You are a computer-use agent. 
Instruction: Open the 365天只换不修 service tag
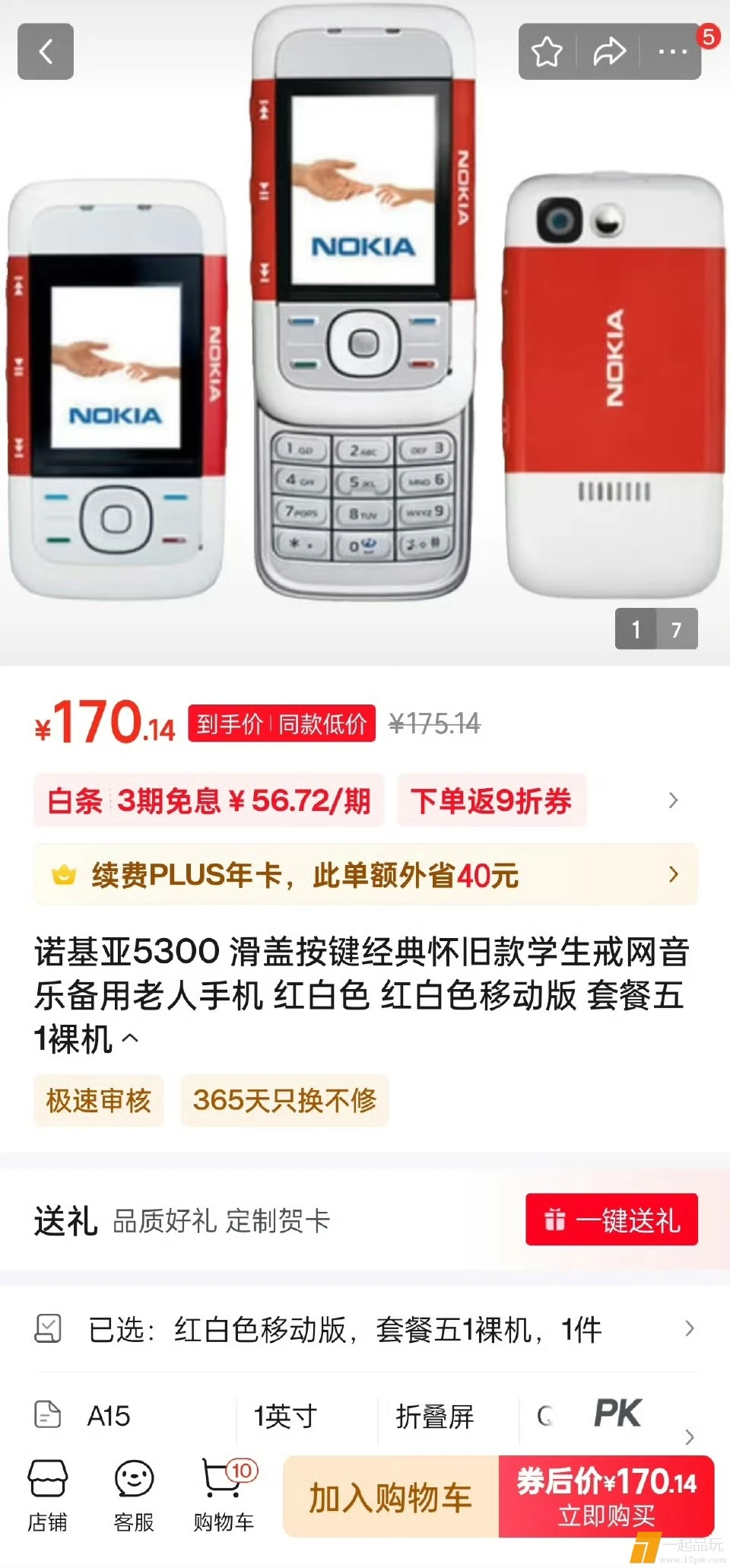[284, 1100]
